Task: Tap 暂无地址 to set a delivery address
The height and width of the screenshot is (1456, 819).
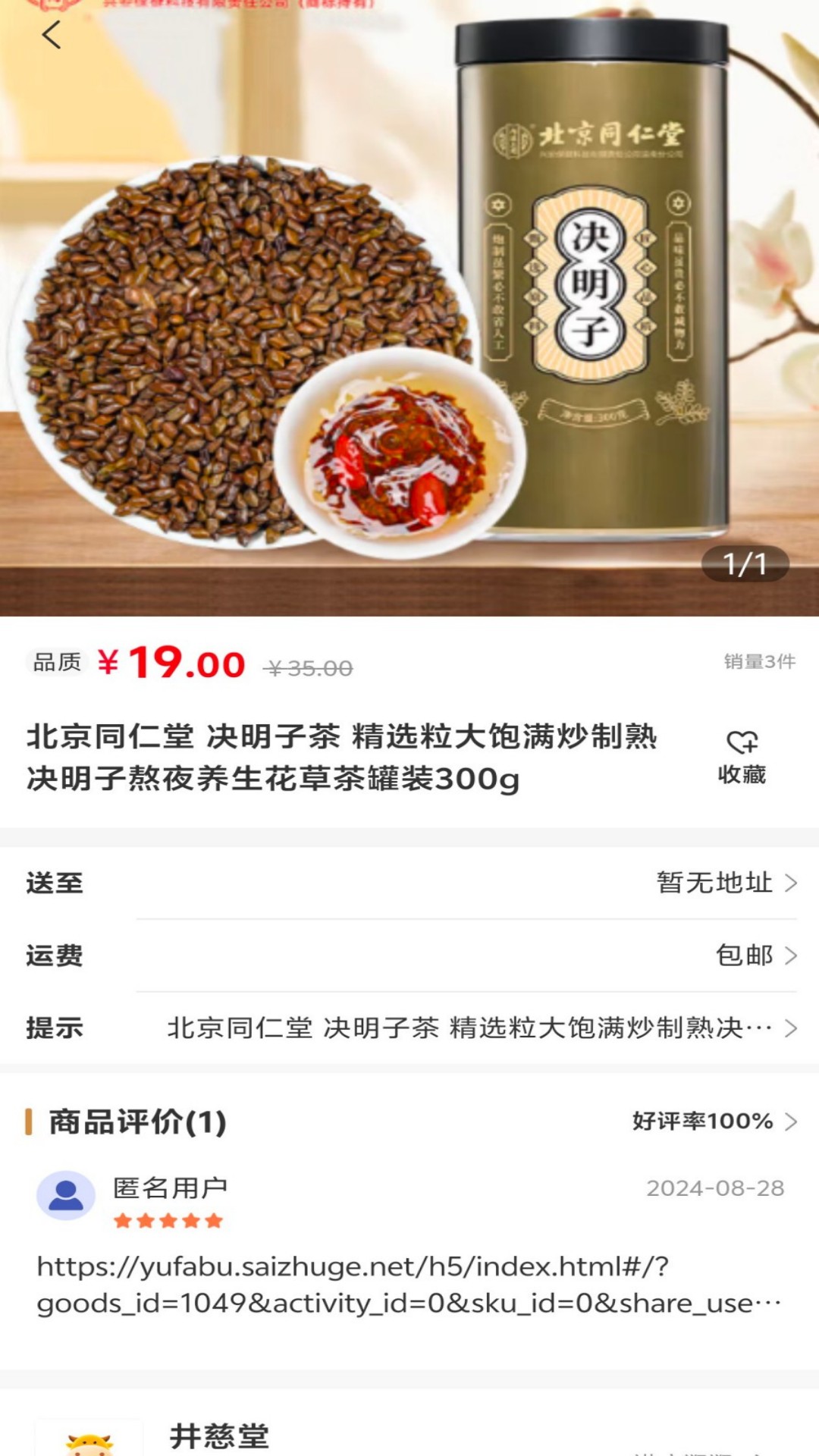Action: point(711,883)
